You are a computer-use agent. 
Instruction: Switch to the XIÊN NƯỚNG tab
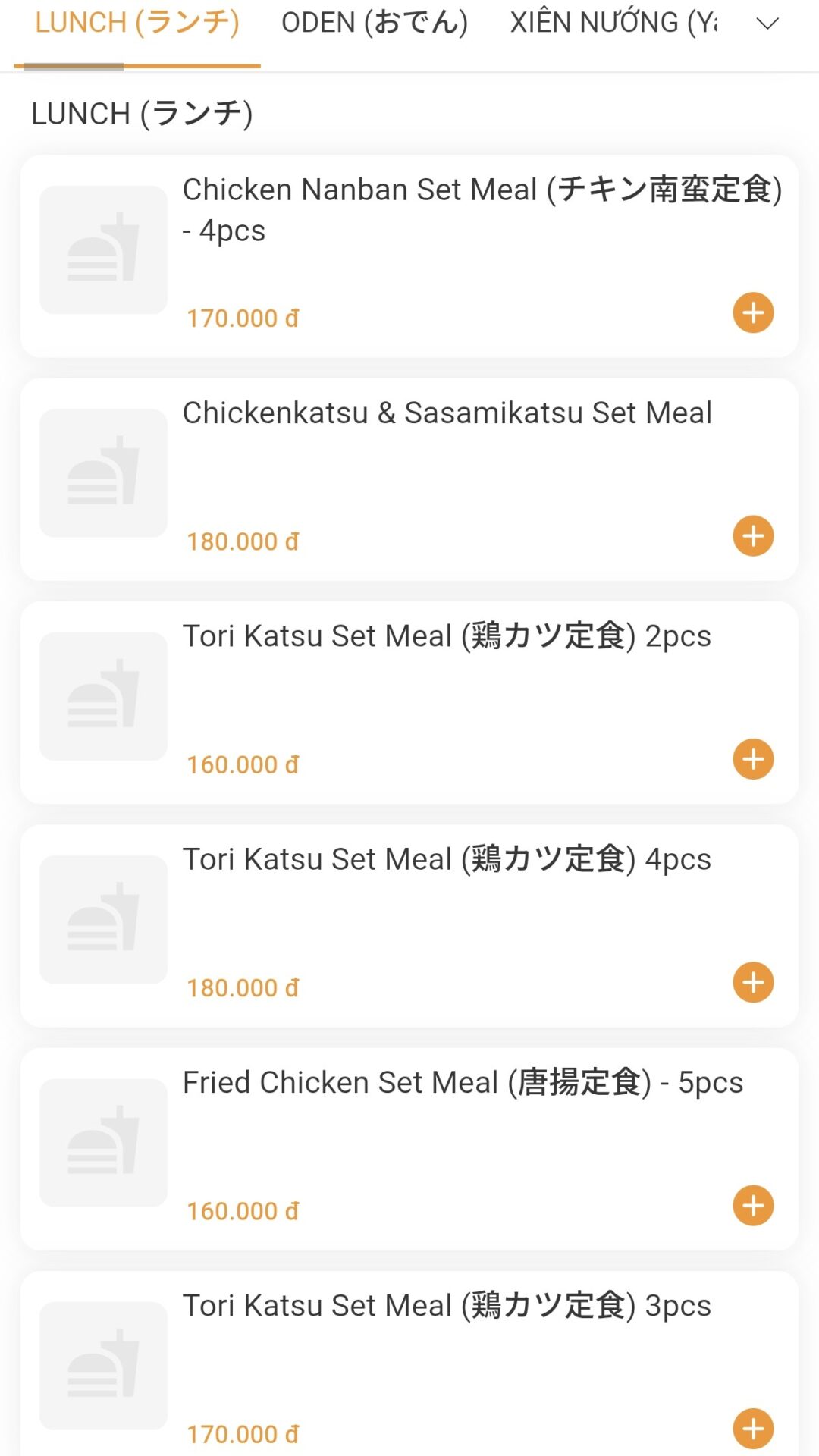(613, 23)
